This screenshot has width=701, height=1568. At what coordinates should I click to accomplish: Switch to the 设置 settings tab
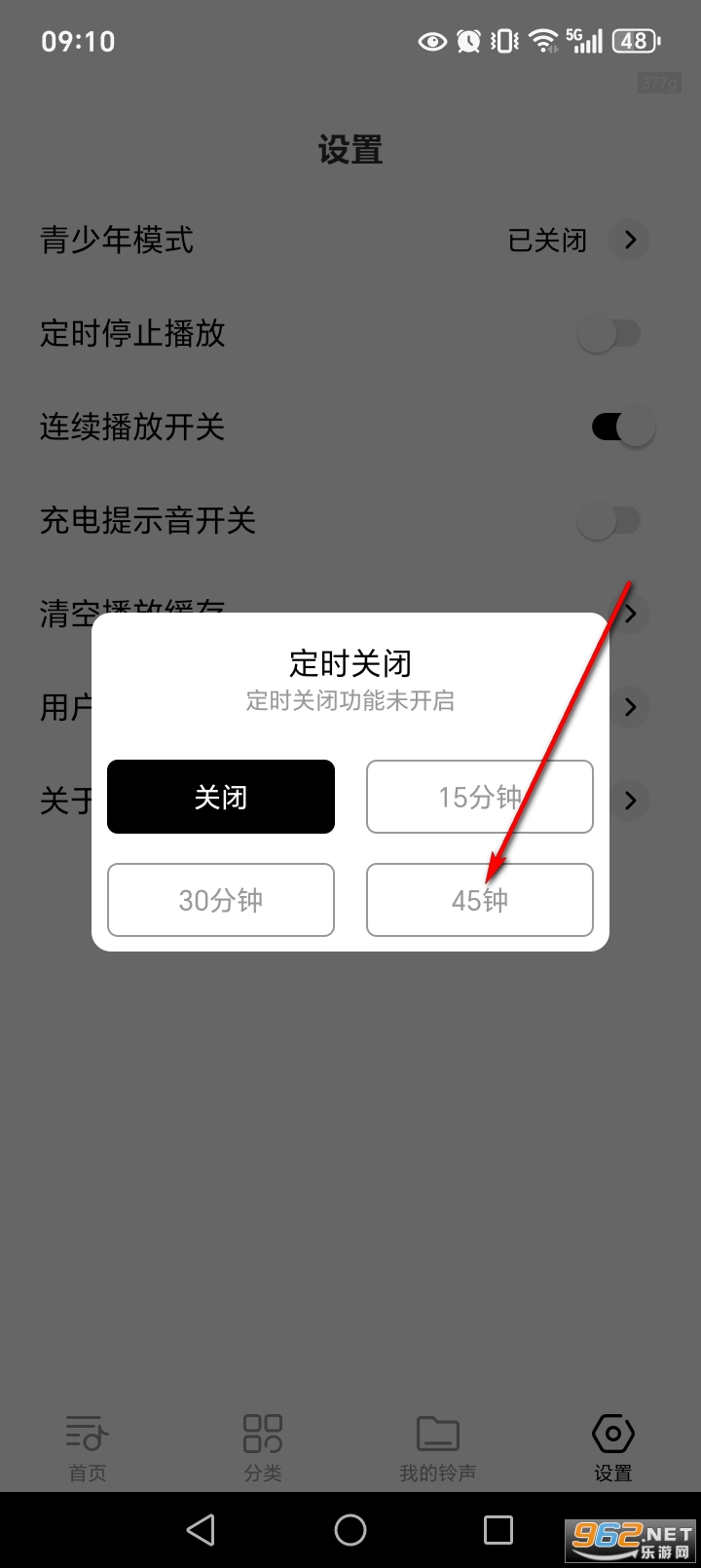[612, 1446]
